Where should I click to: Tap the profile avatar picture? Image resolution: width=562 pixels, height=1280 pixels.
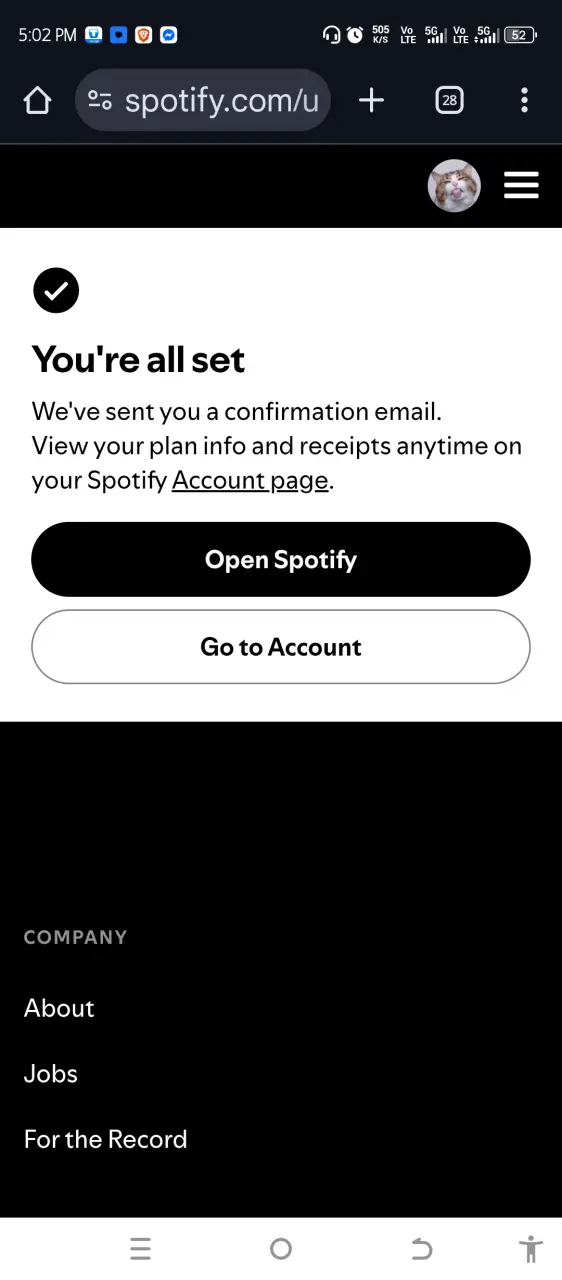454,186
